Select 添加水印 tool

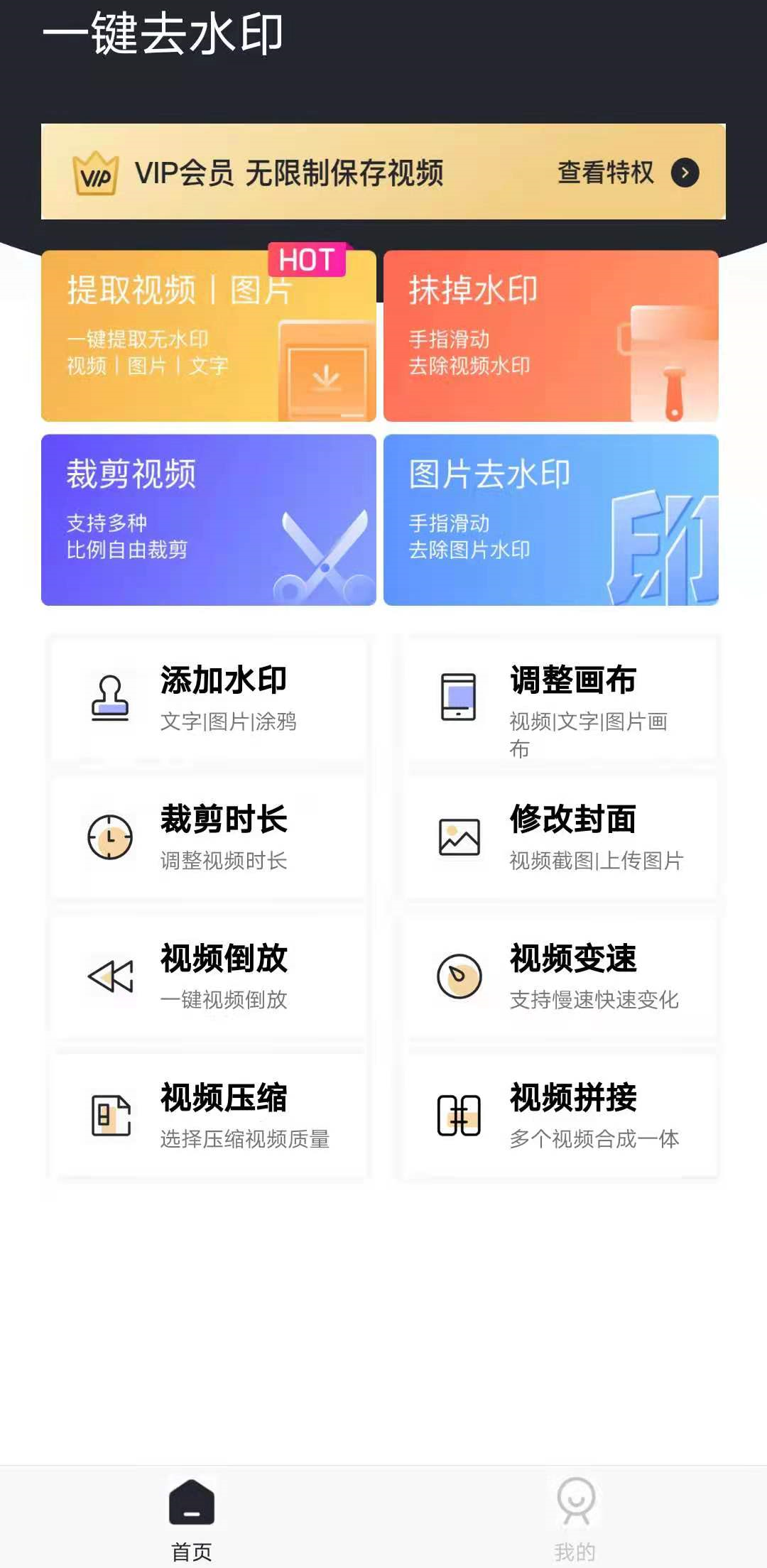(x=209, y=699)
